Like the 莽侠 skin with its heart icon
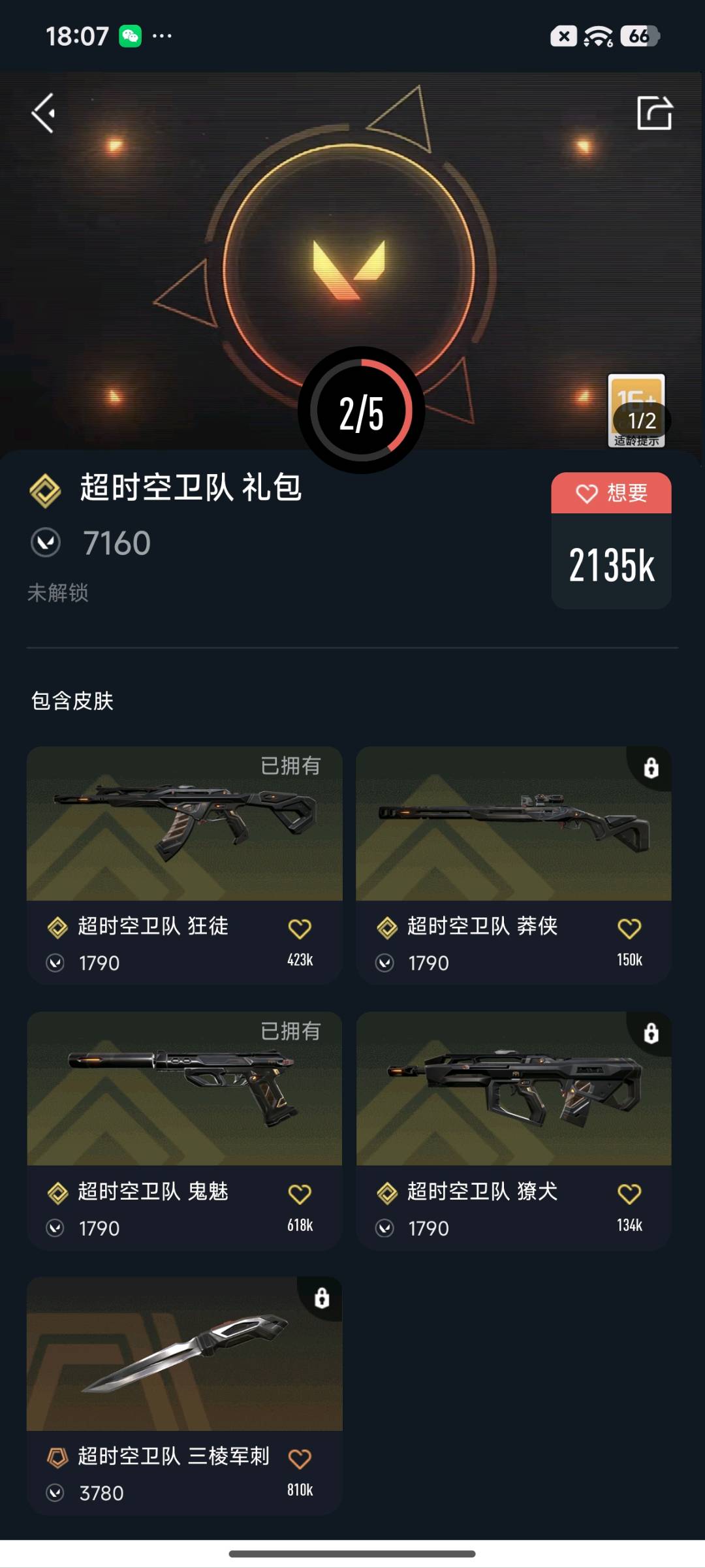Viewport: 705px width, 1568px height. coord(629,928)
